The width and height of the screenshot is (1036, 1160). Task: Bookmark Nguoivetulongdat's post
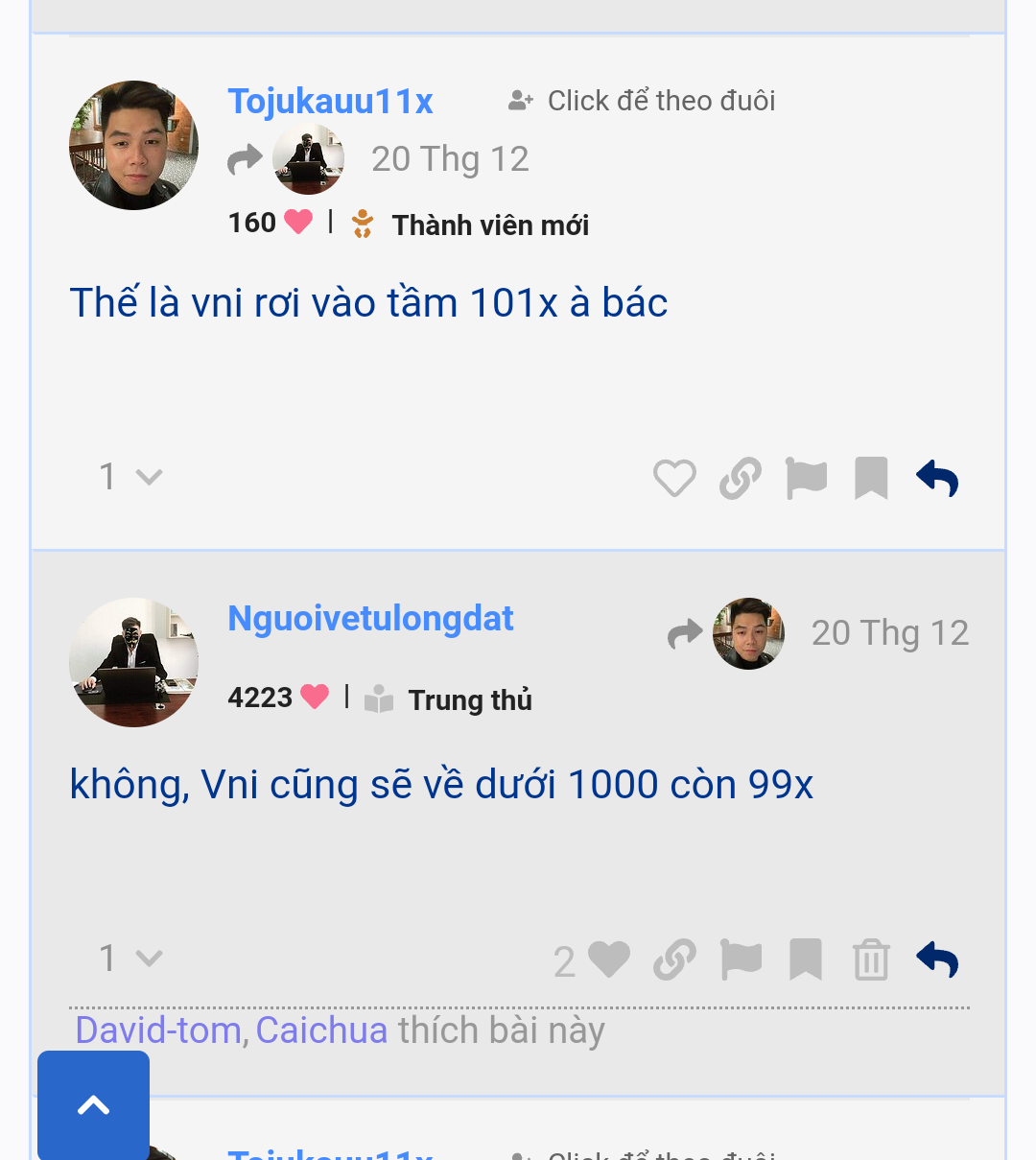(806, 959)
